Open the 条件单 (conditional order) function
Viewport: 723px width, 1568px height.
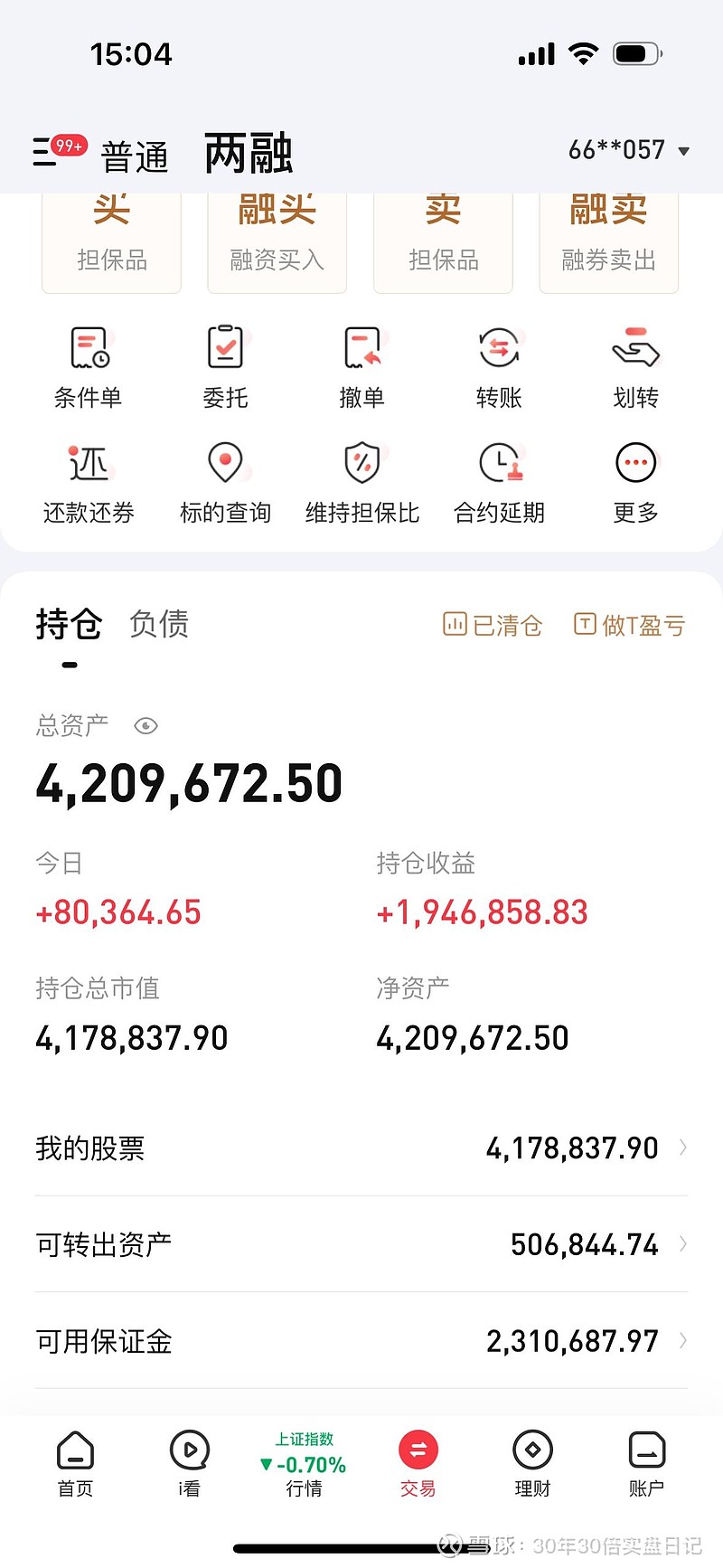[88, 364]
